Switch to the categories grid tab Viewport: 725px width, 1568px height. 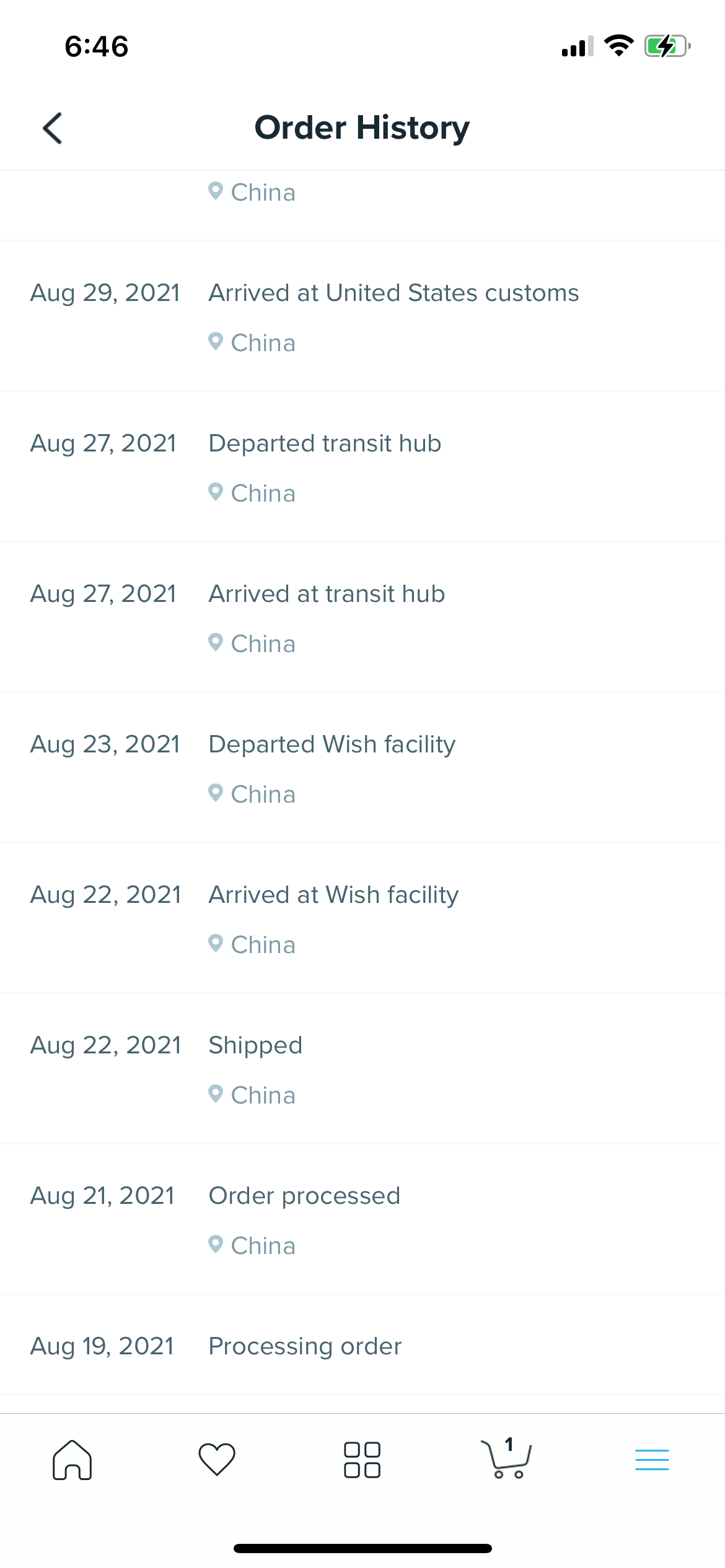[362, 1460]
